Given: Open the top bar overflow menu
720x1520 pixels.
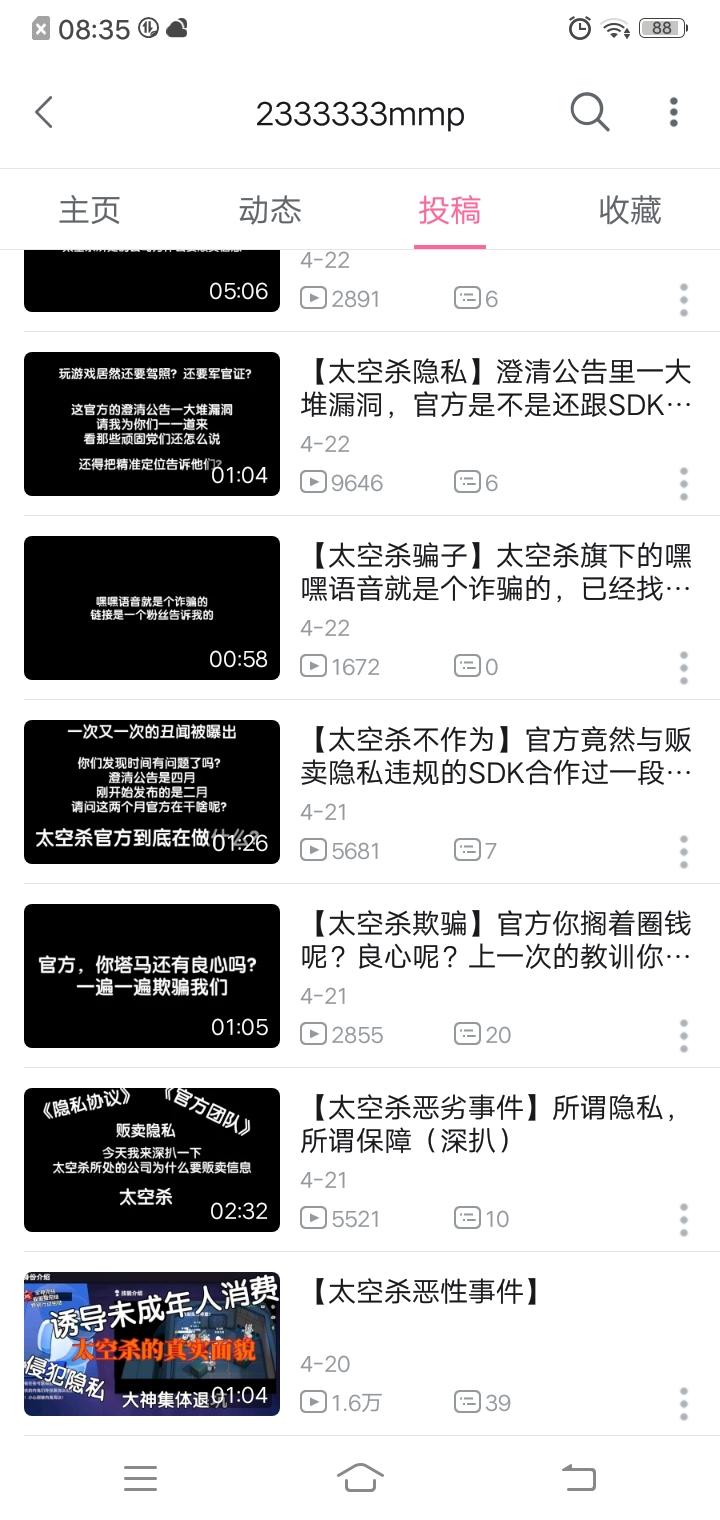Looking at the screenshot, I should tap(674, 112).
